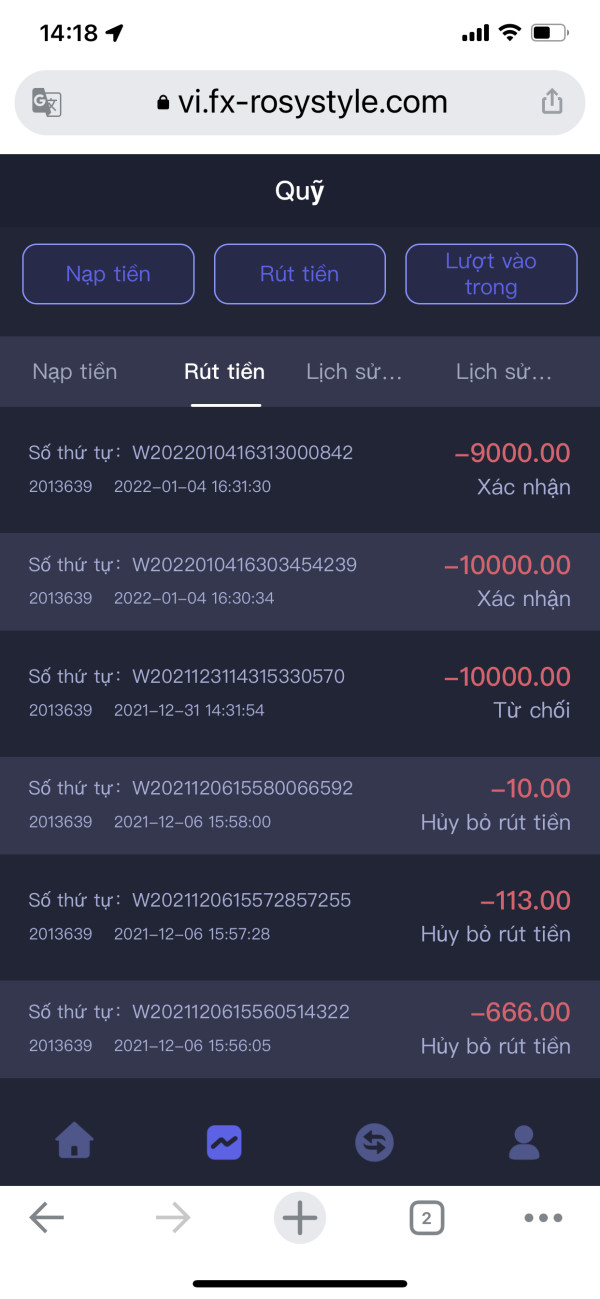
Task: Open the Lượt vào trong button
Action: pyautogui.click(x=491, y=274)
